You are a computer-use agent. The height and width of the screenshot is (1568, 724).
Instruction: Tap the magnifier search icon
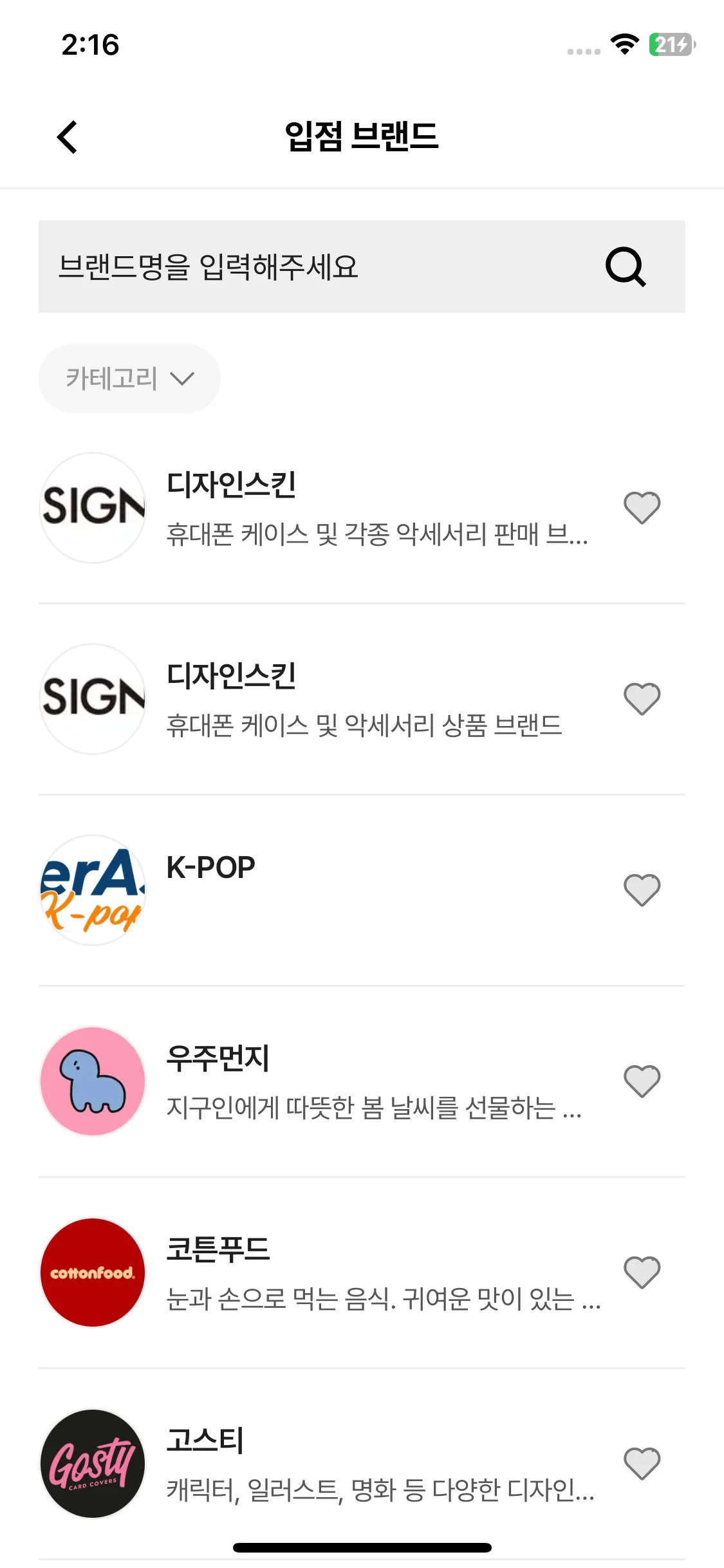tap(625, 266)
